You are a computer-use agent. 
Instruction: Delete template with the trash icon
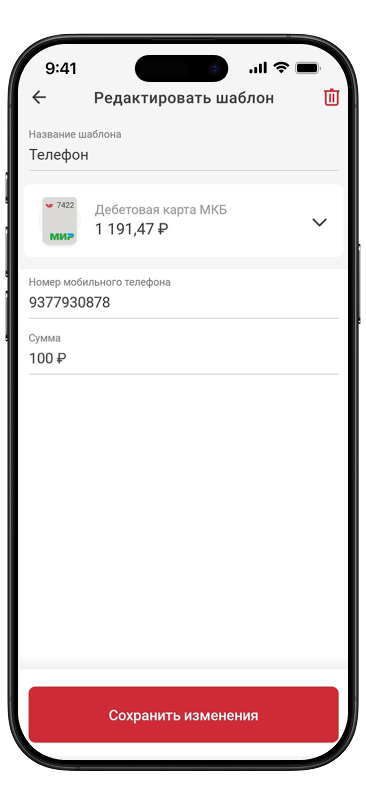(x=331, y=97)
